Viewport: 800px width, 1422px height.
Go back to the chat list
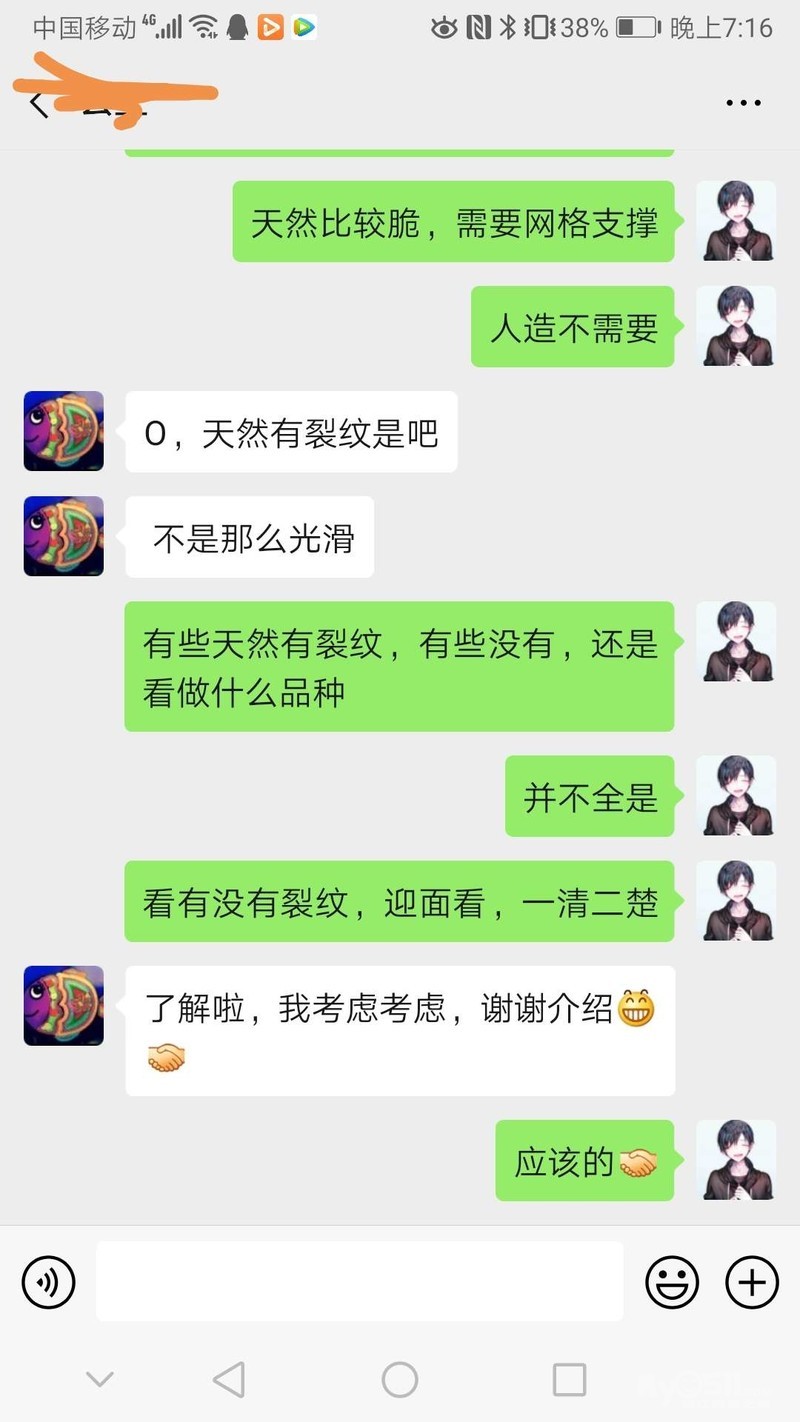(38, 104)
